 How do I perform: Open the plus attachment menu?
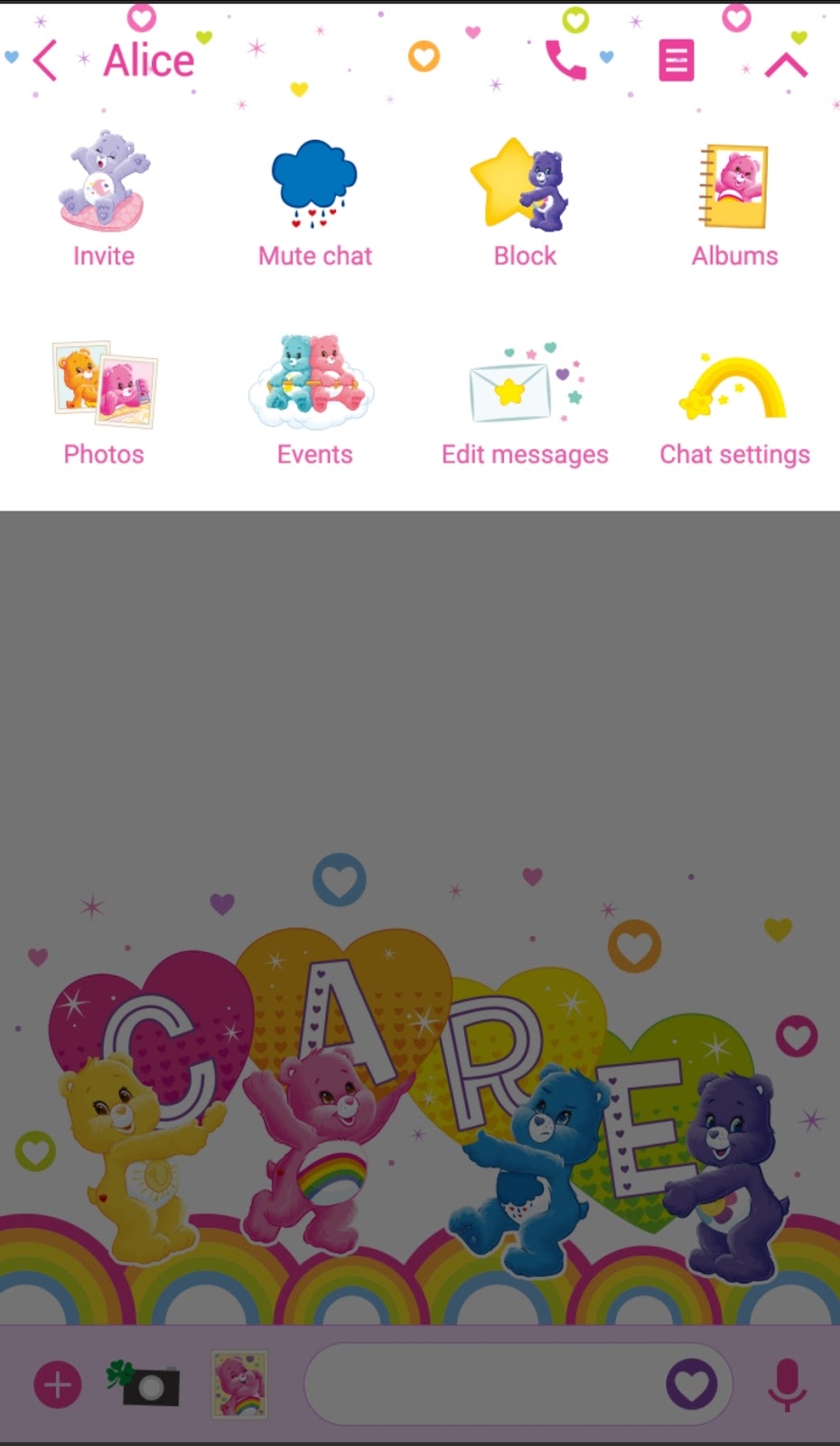58,1385
